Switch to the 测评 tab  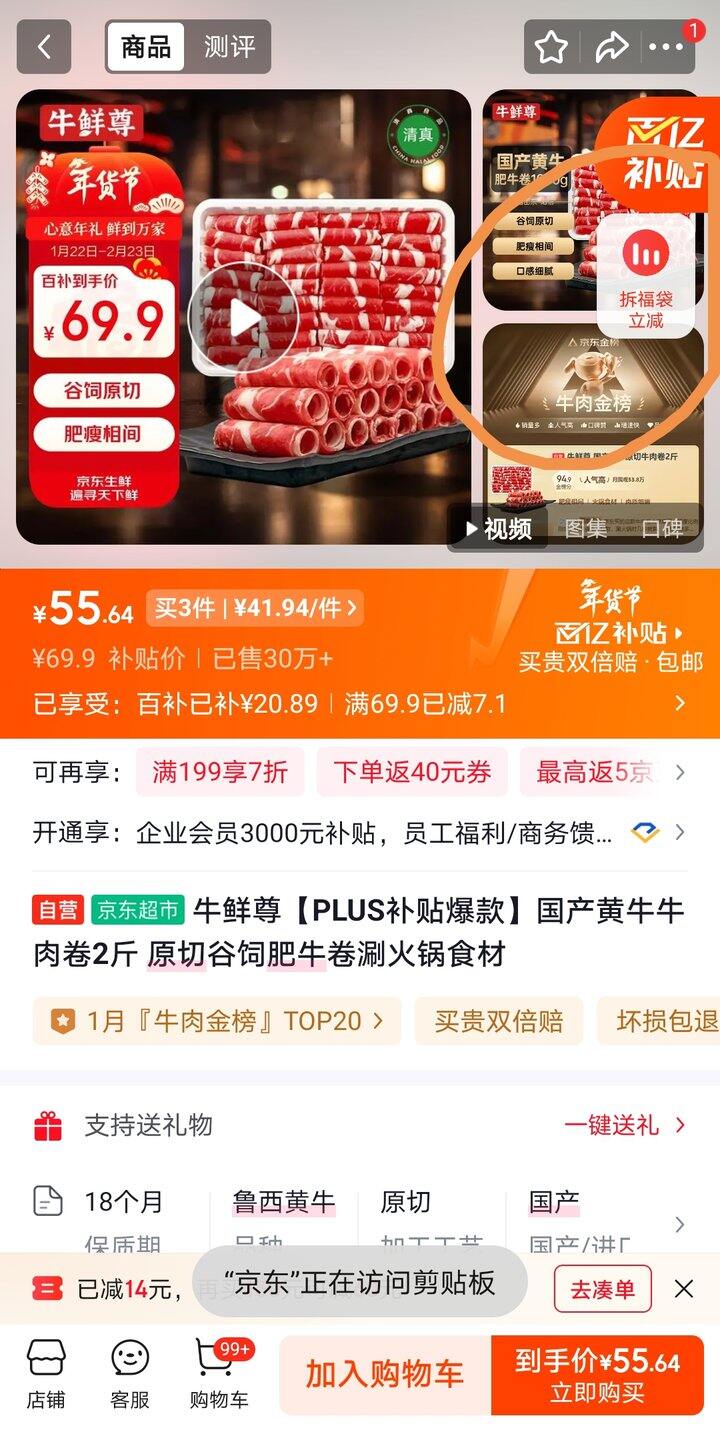tap(229, 47)
